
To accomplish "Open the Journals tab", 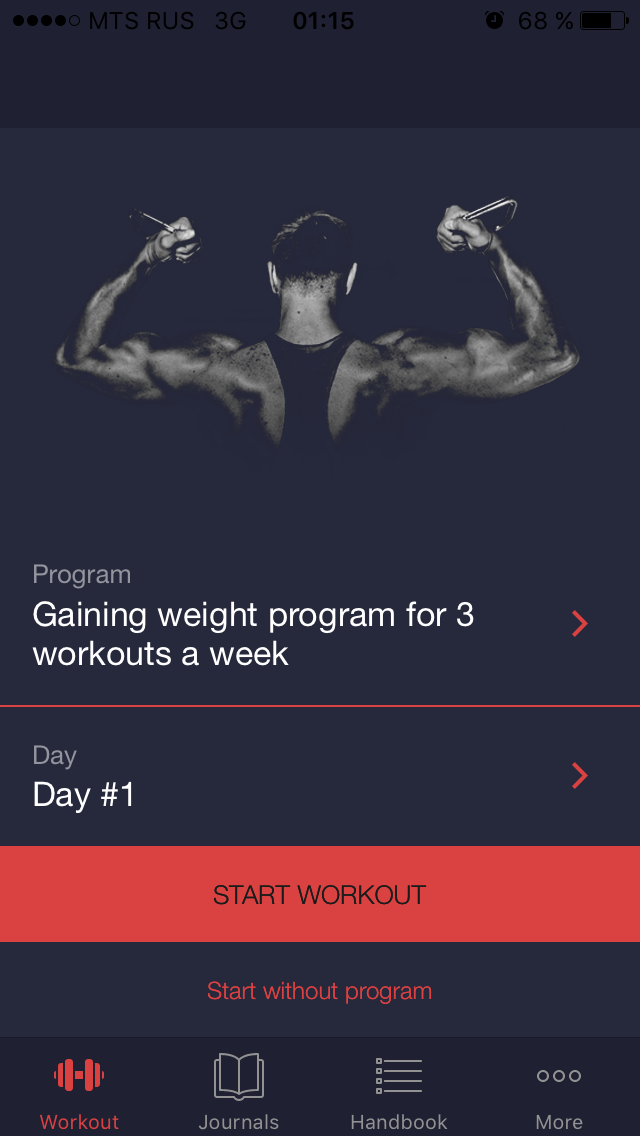I will 239,1091.
